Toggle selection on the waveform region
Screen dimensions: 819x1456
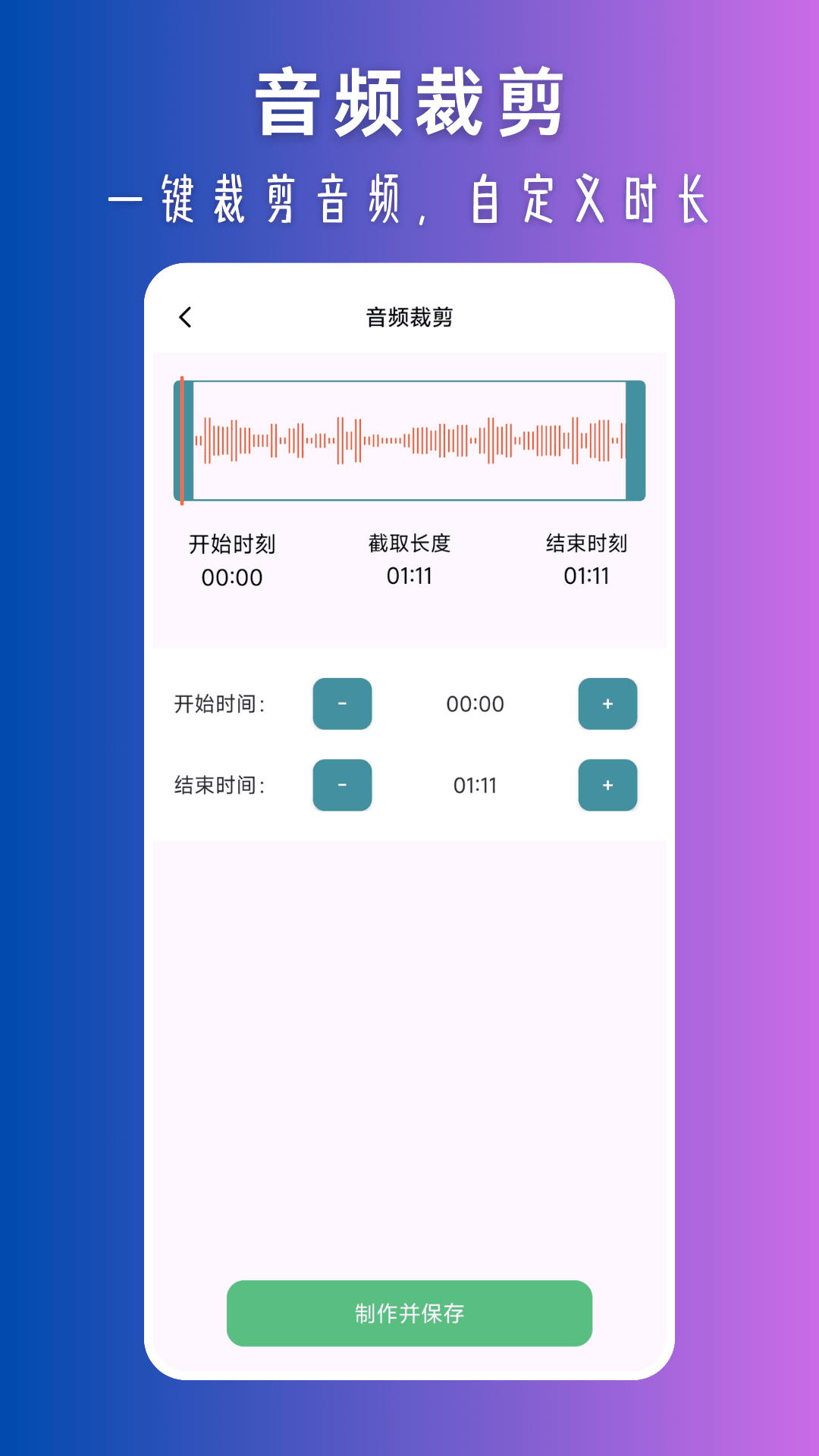pos(409,438)
